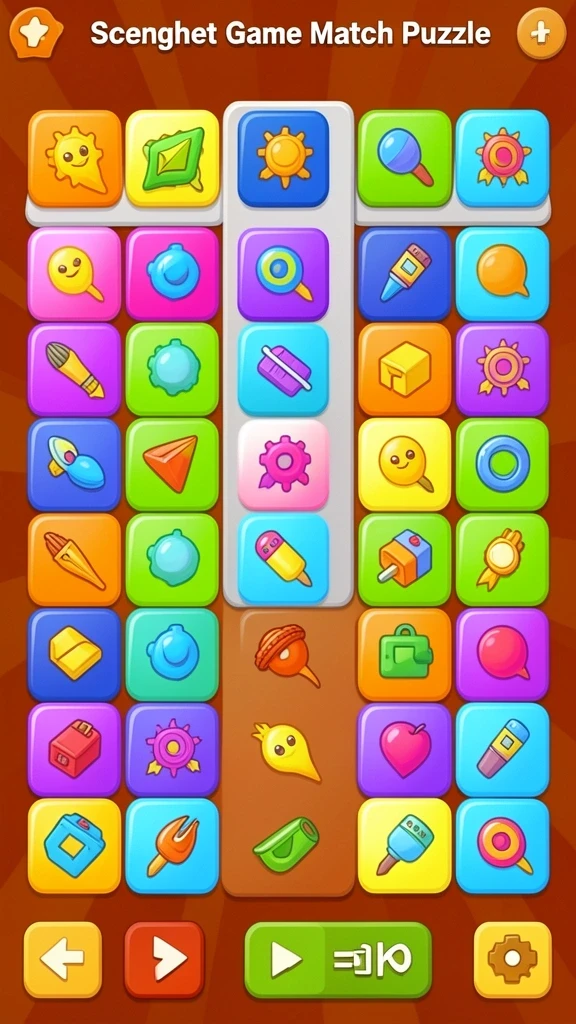Tap the yellow back arrow button

coord(63,959)
